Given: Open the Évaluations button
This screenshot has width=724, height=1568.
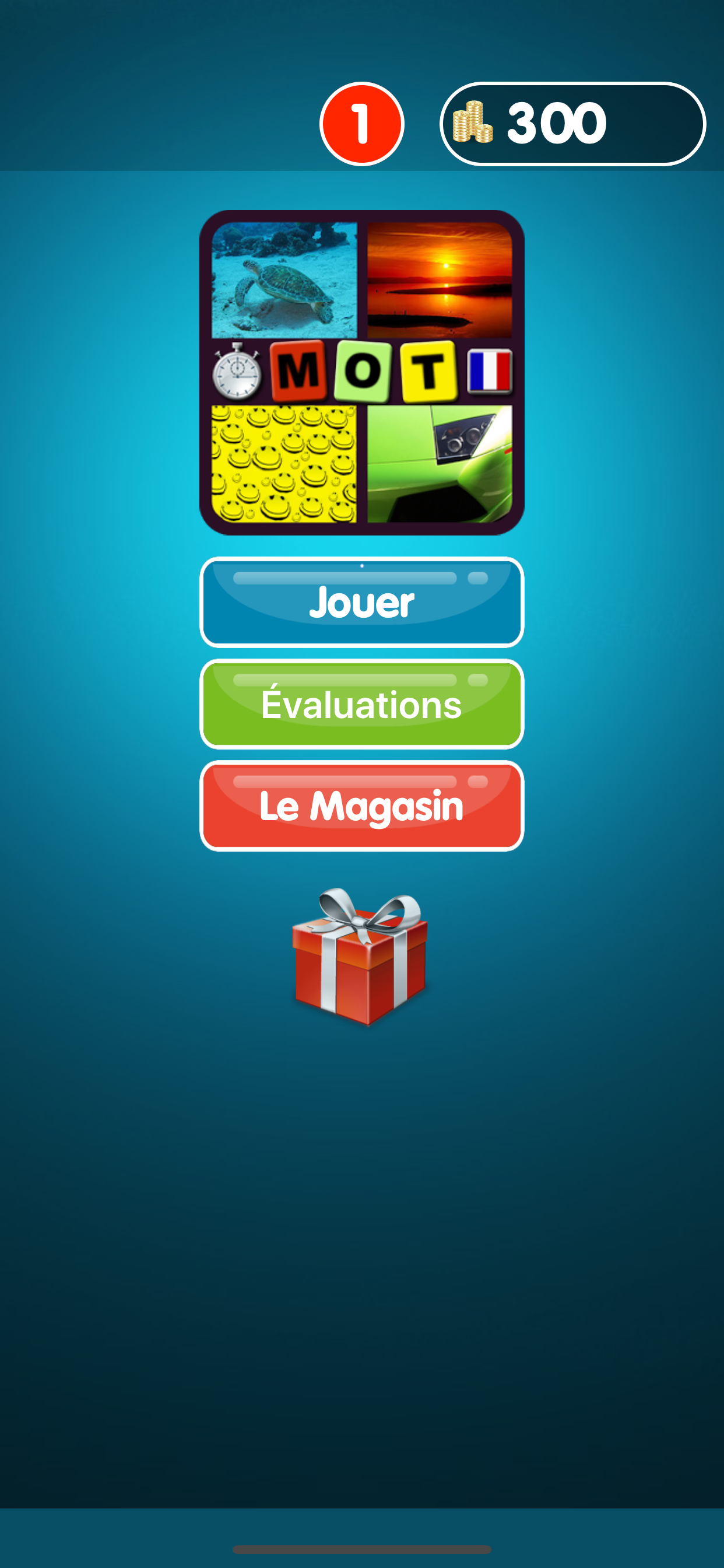Looking at the screenshot, I should 361,704.
